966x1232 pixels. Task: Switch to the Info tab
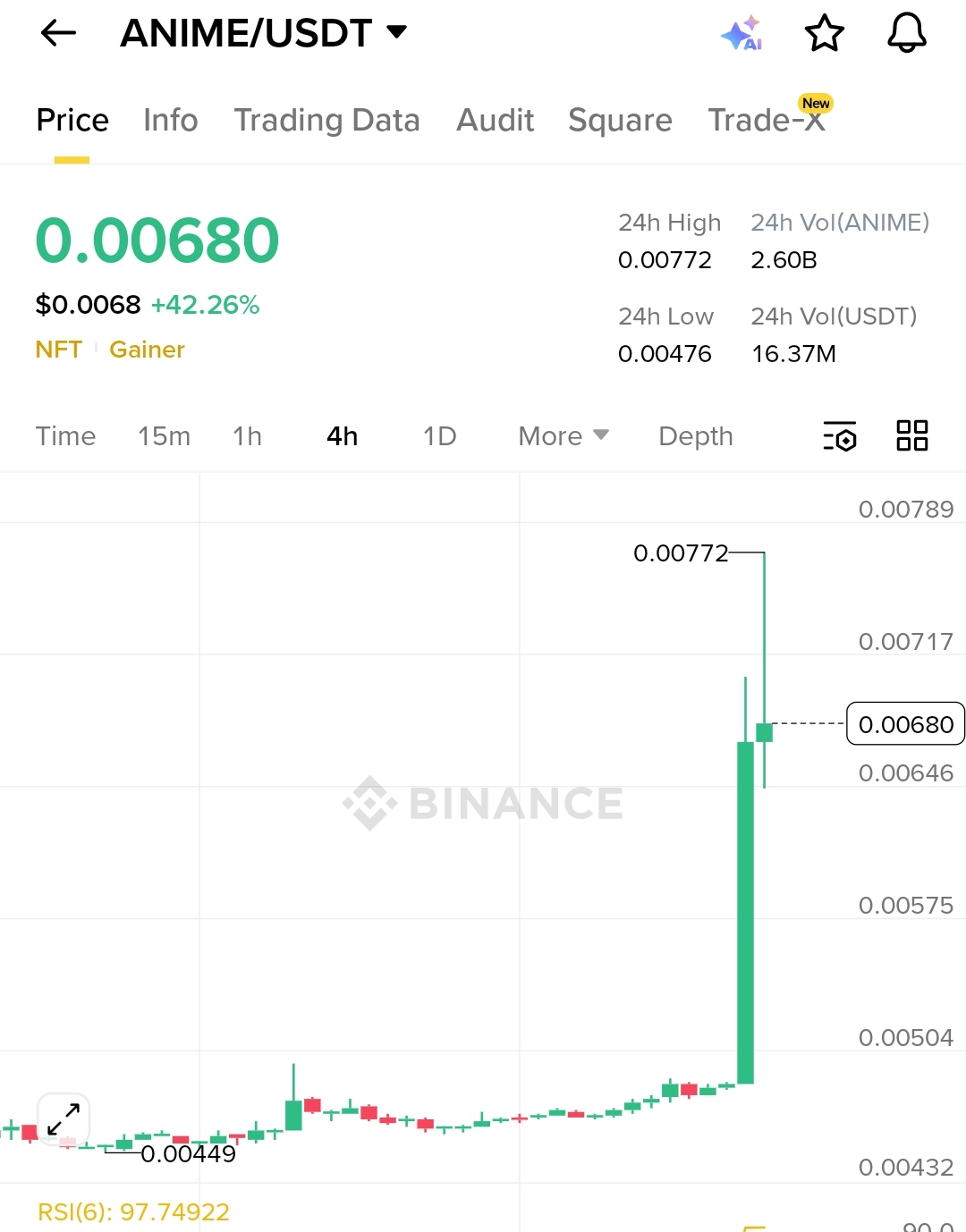170,120
